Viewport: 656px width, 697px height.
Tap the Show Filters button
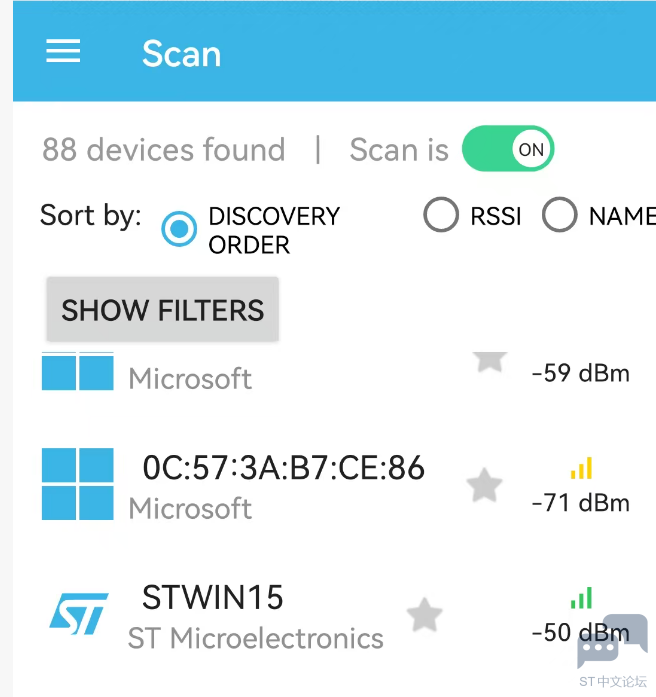(x=162, y=310)
